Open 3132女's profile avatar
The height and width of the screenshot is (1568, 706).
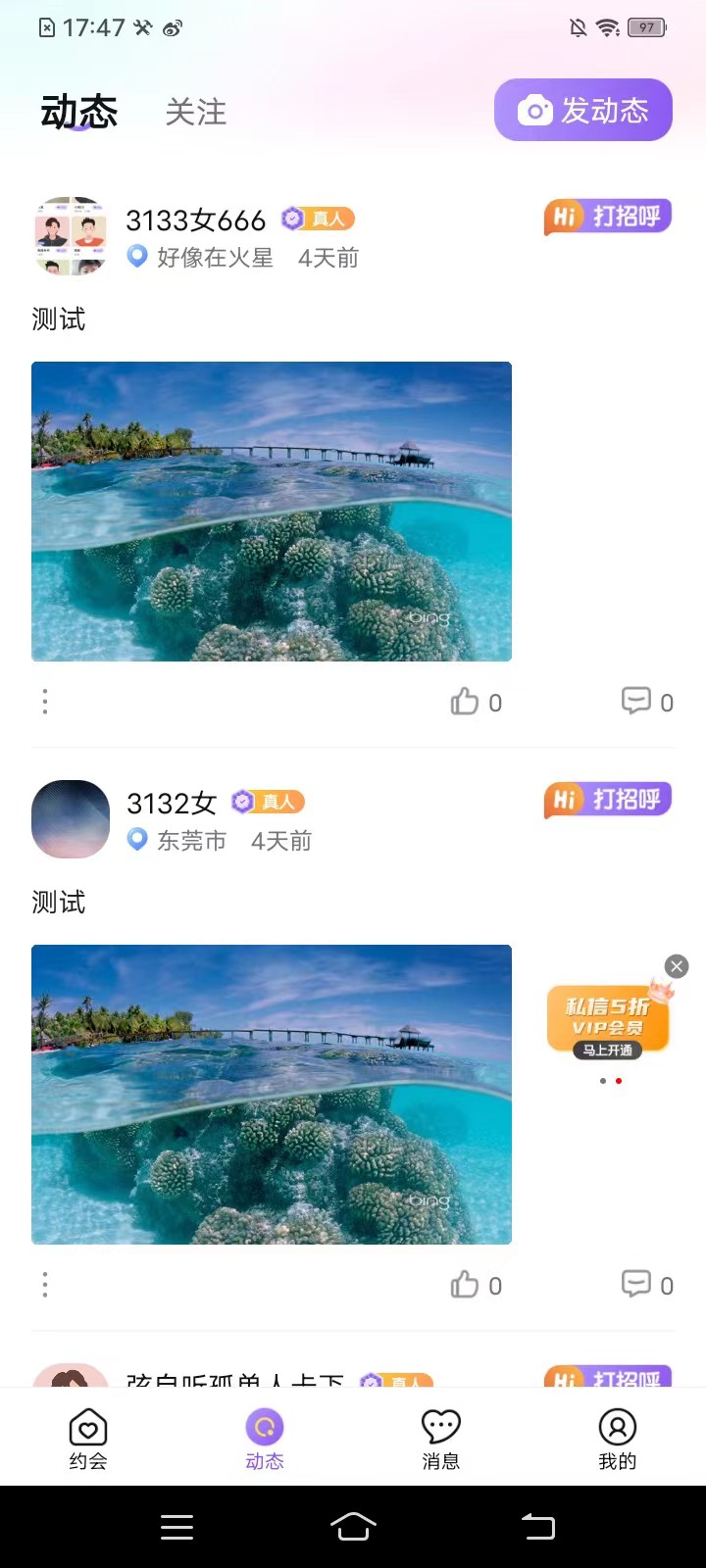70,818
